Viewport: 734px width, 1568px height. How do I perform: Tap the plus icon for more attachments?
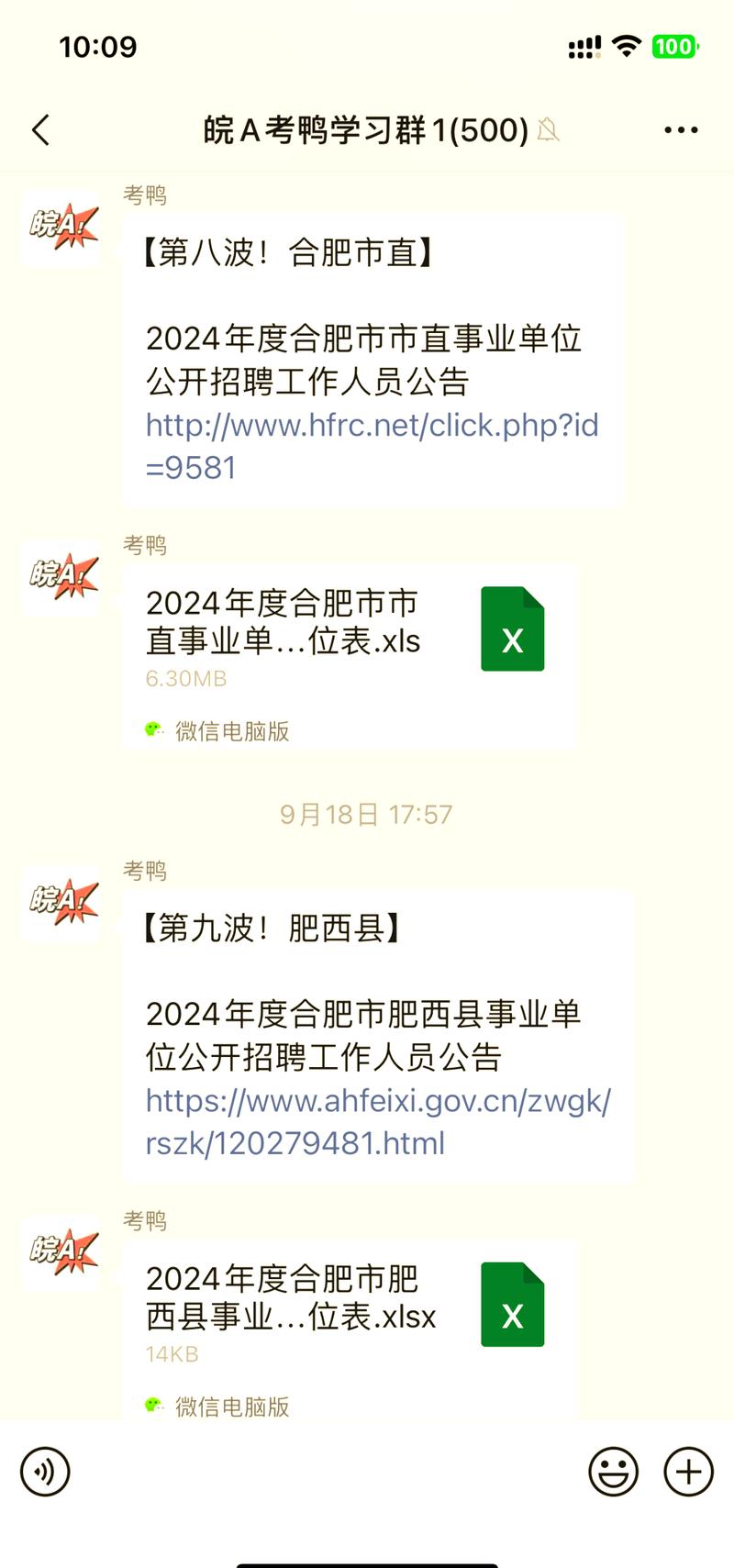687,1472
